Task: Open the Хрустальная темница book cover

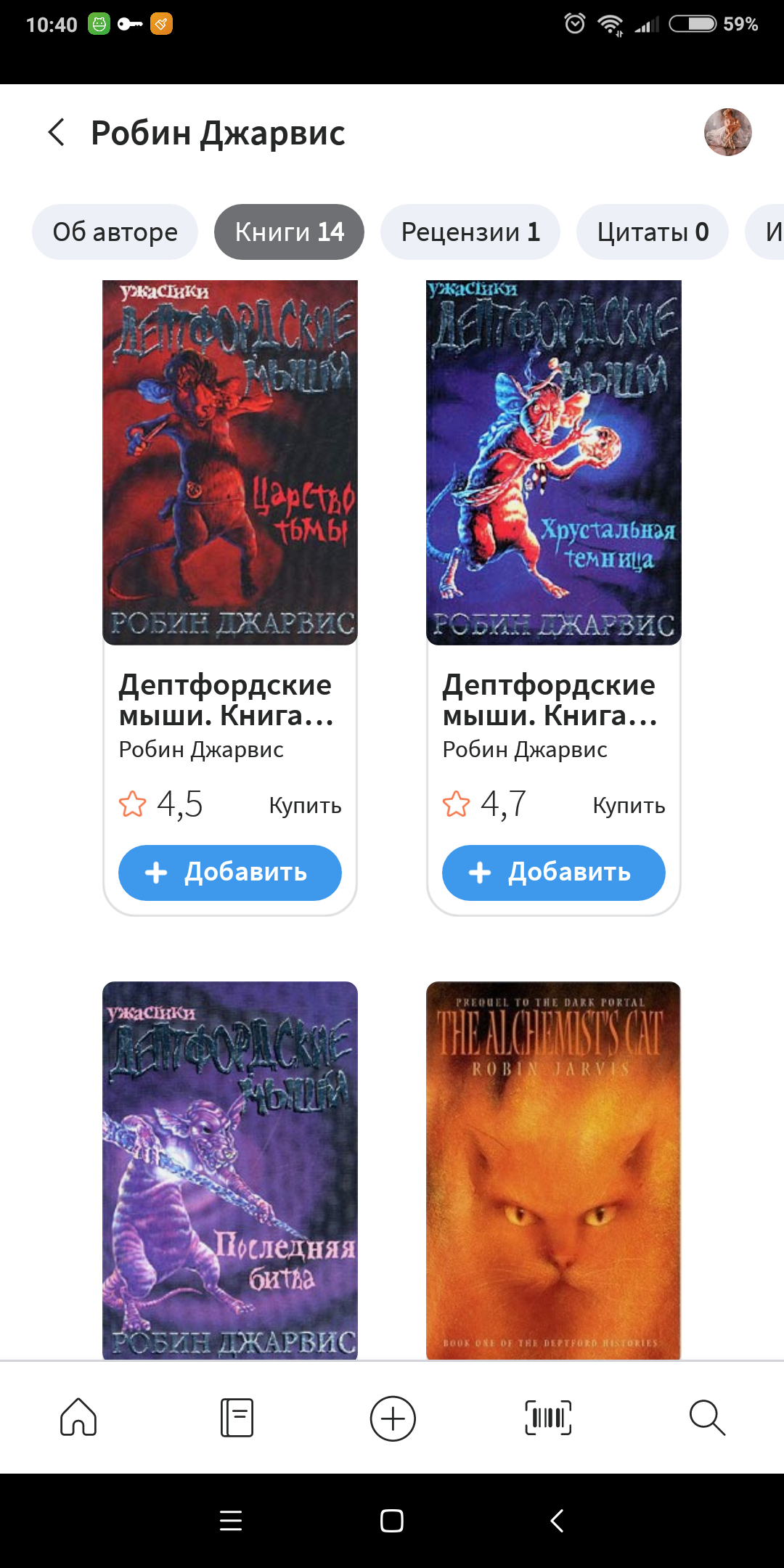Action: click(554, 462)
